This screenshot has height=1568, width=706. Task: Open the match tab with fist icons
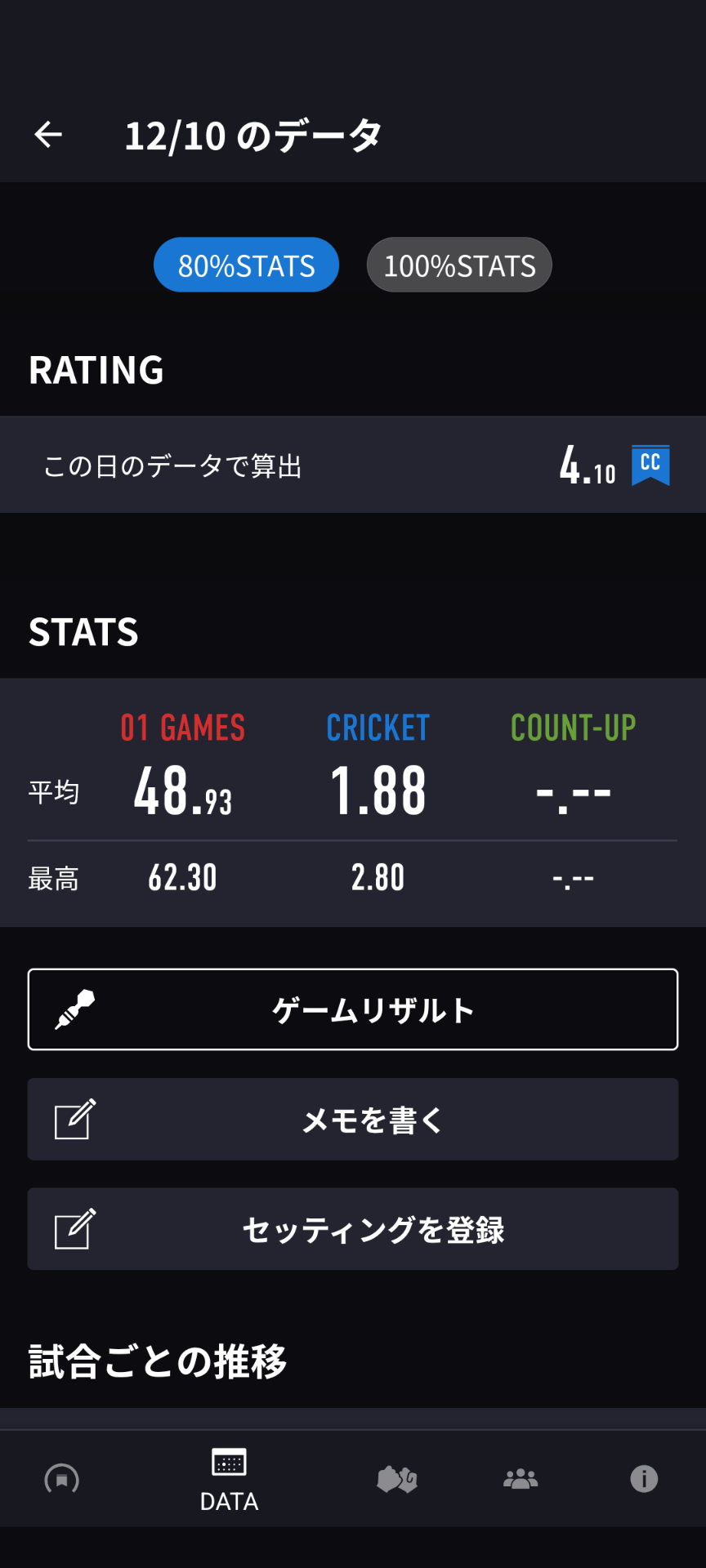coord(397,1479)
